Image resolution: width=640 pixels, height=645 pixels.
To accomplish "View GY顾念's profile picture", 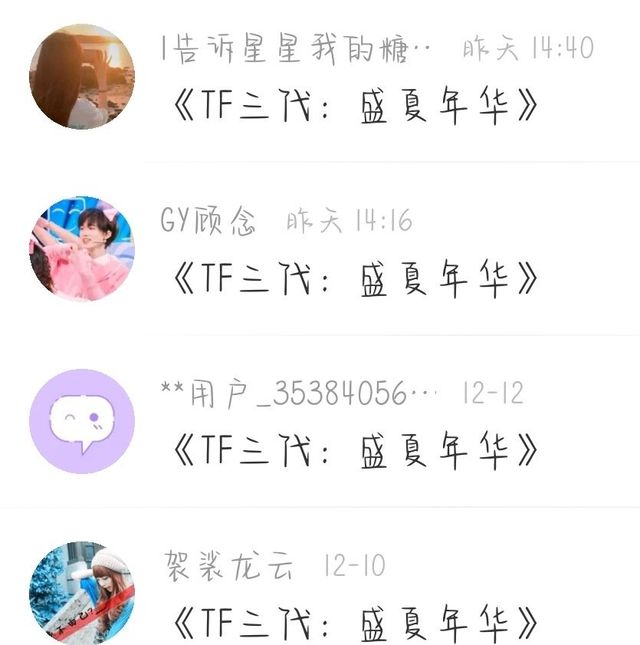I will (x=82, y=249).
